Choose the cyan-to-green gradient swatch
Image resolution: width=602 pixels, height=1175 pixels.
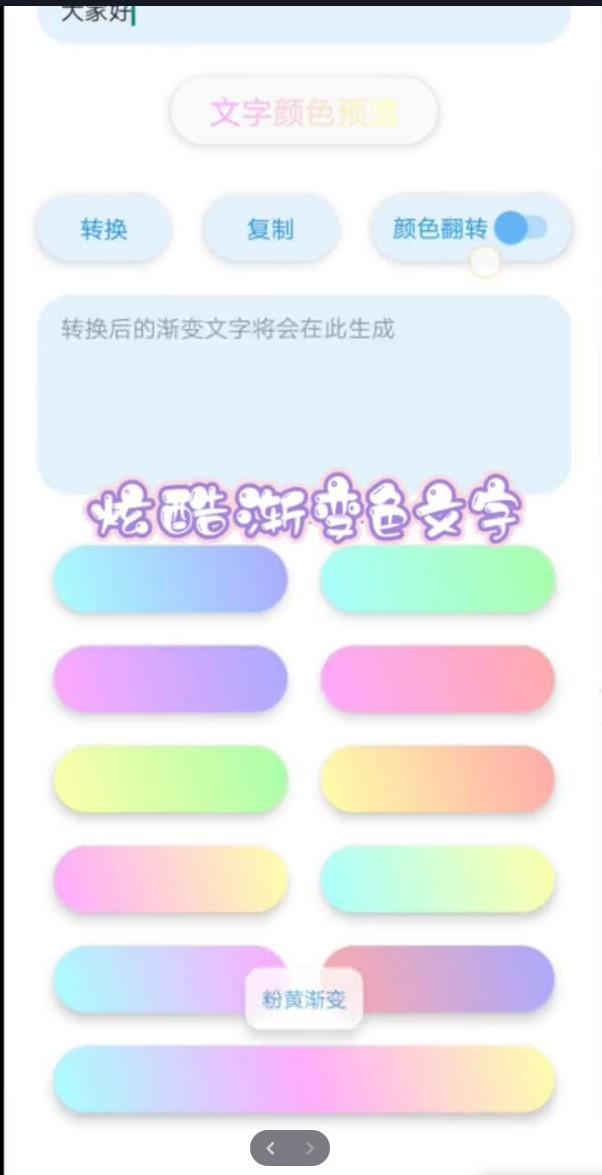click(438, 579)
